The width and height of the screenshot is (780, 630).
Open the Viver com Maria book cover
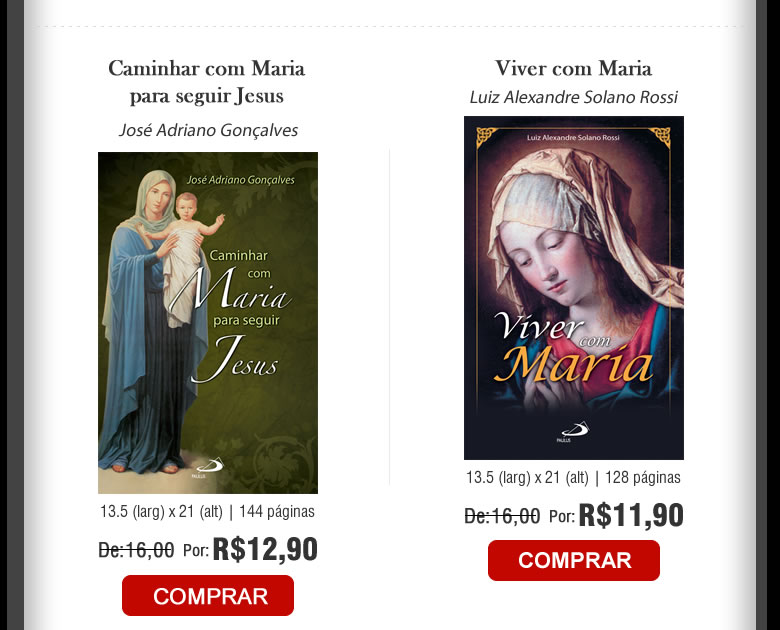click(574, 288)
